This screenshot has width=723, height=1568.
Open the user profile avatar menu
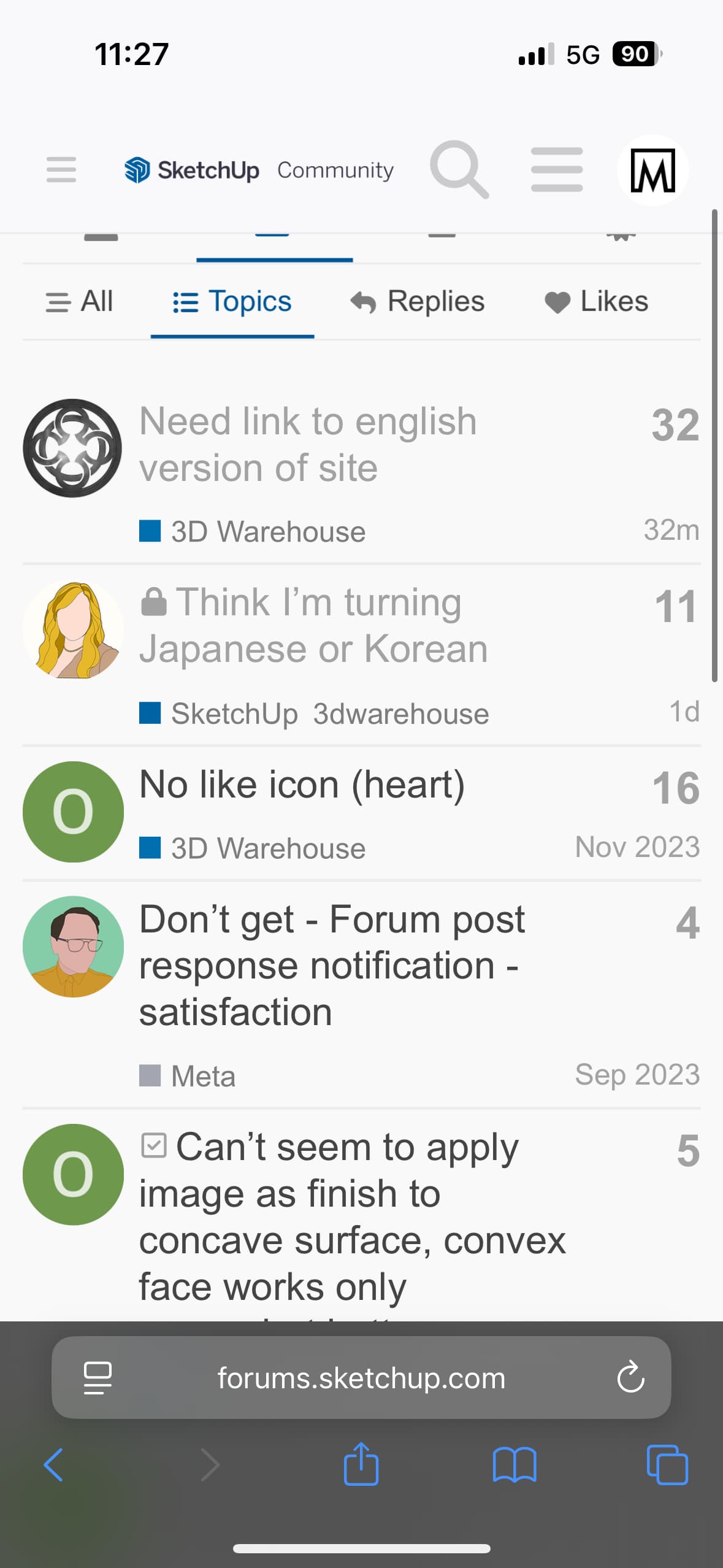(652, 170)
